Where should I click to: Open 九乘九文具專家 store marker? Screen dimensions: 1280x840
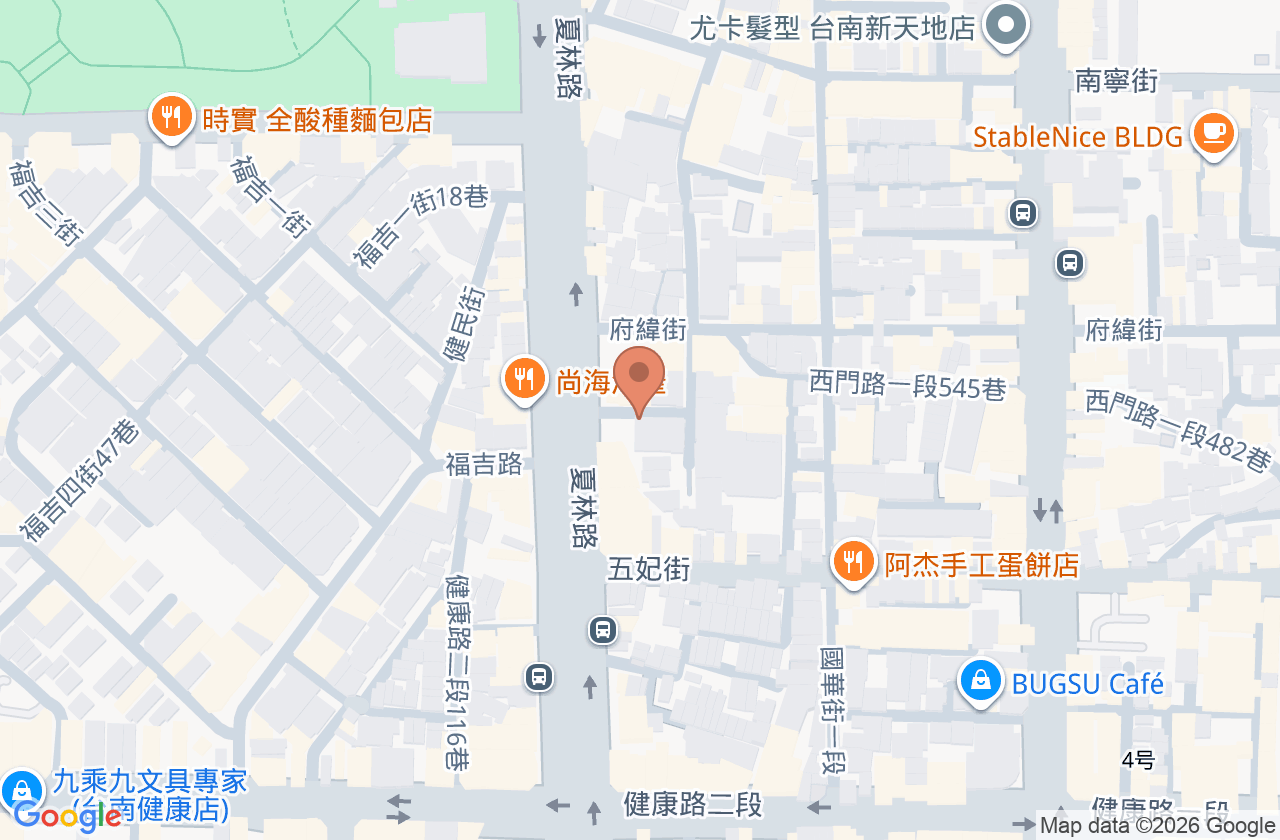point(20,792)
